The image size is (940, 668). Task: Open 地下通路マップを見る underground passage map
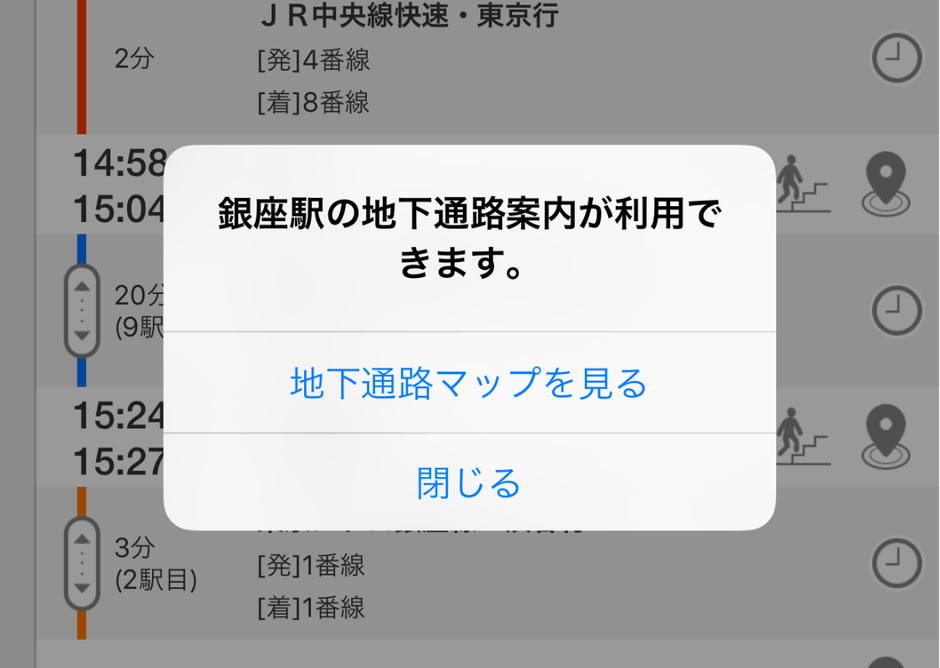click(x=469, y=383)
